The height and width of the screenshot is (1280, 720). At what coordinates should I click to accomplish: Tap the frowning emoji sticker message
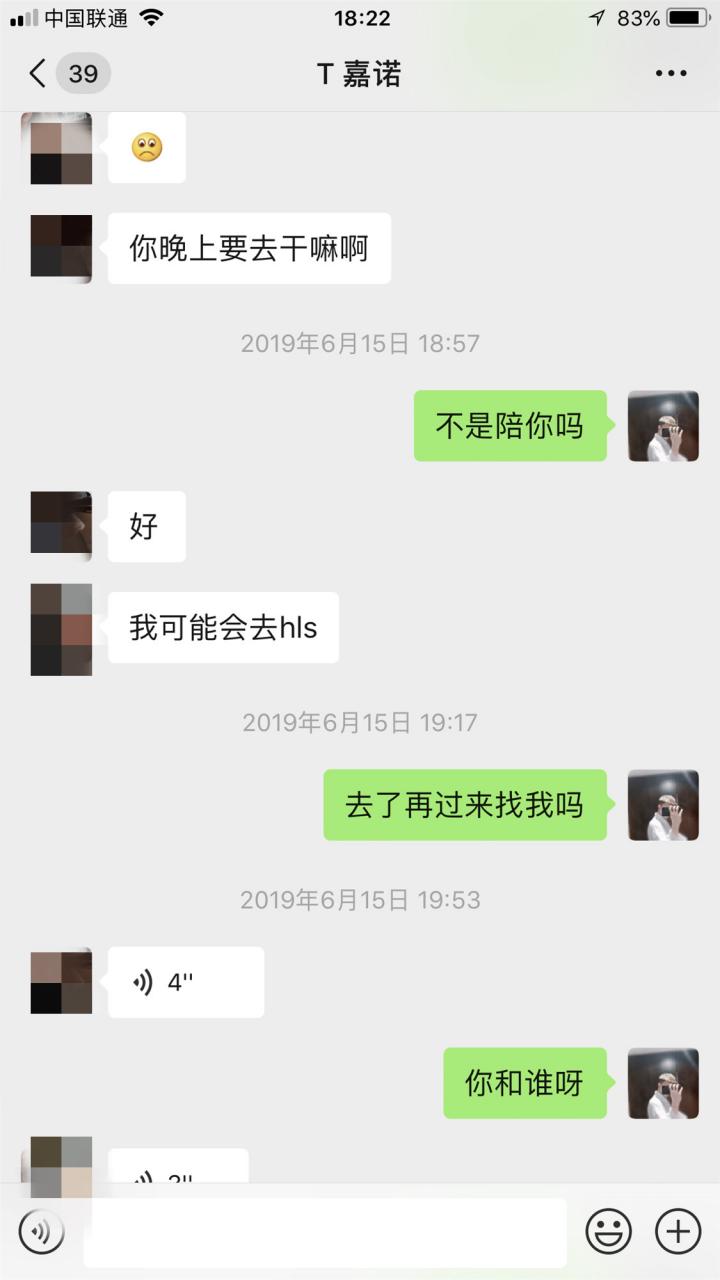147,148
